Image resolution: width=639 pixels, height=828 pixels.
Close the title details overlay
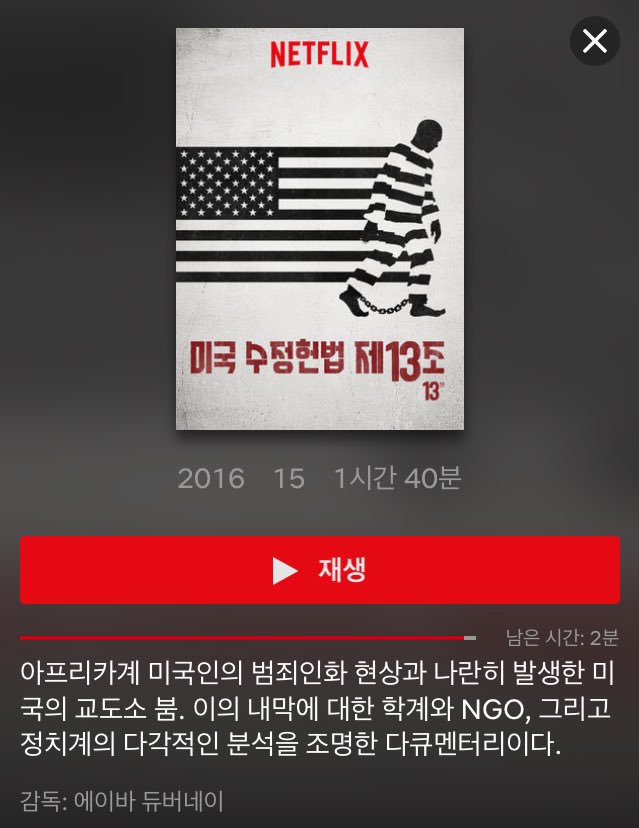(x=595, y=41)
